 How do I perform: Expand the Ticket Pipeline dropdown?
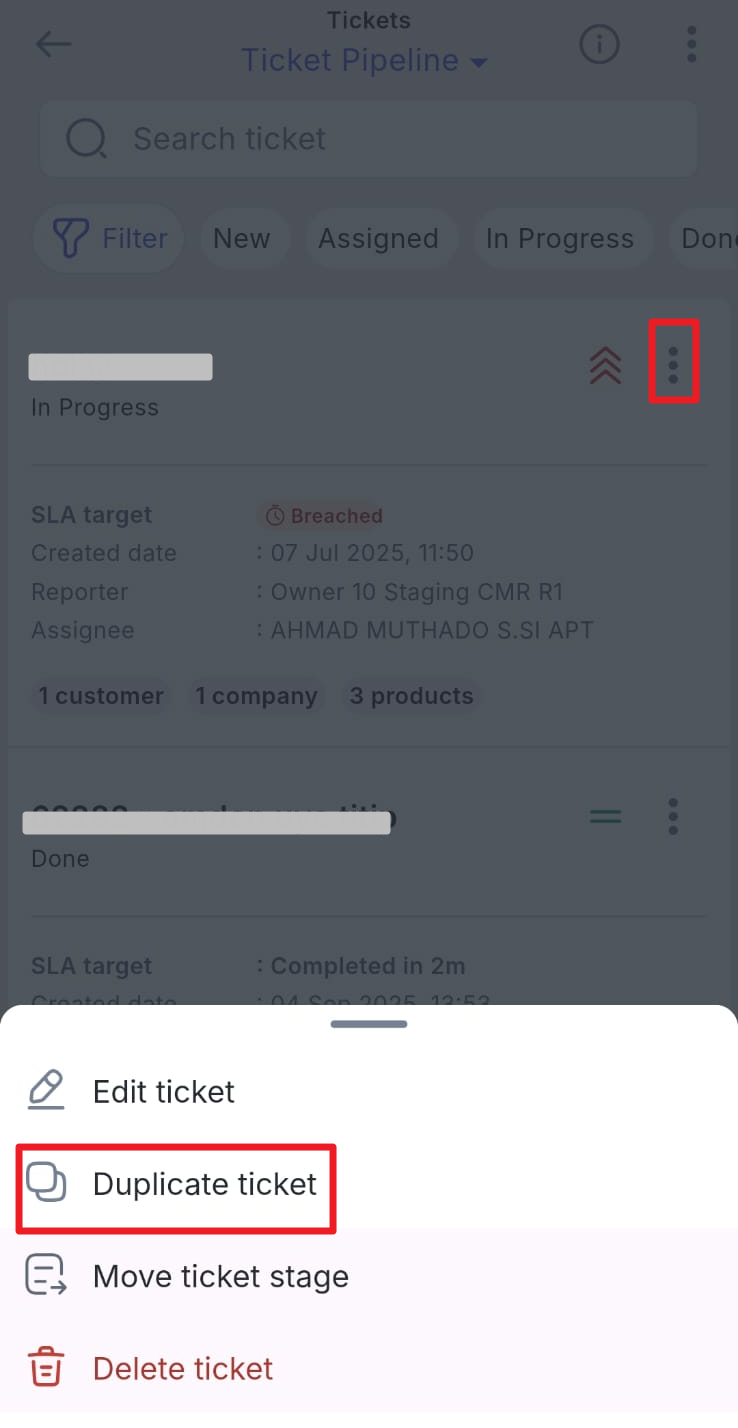365,61
